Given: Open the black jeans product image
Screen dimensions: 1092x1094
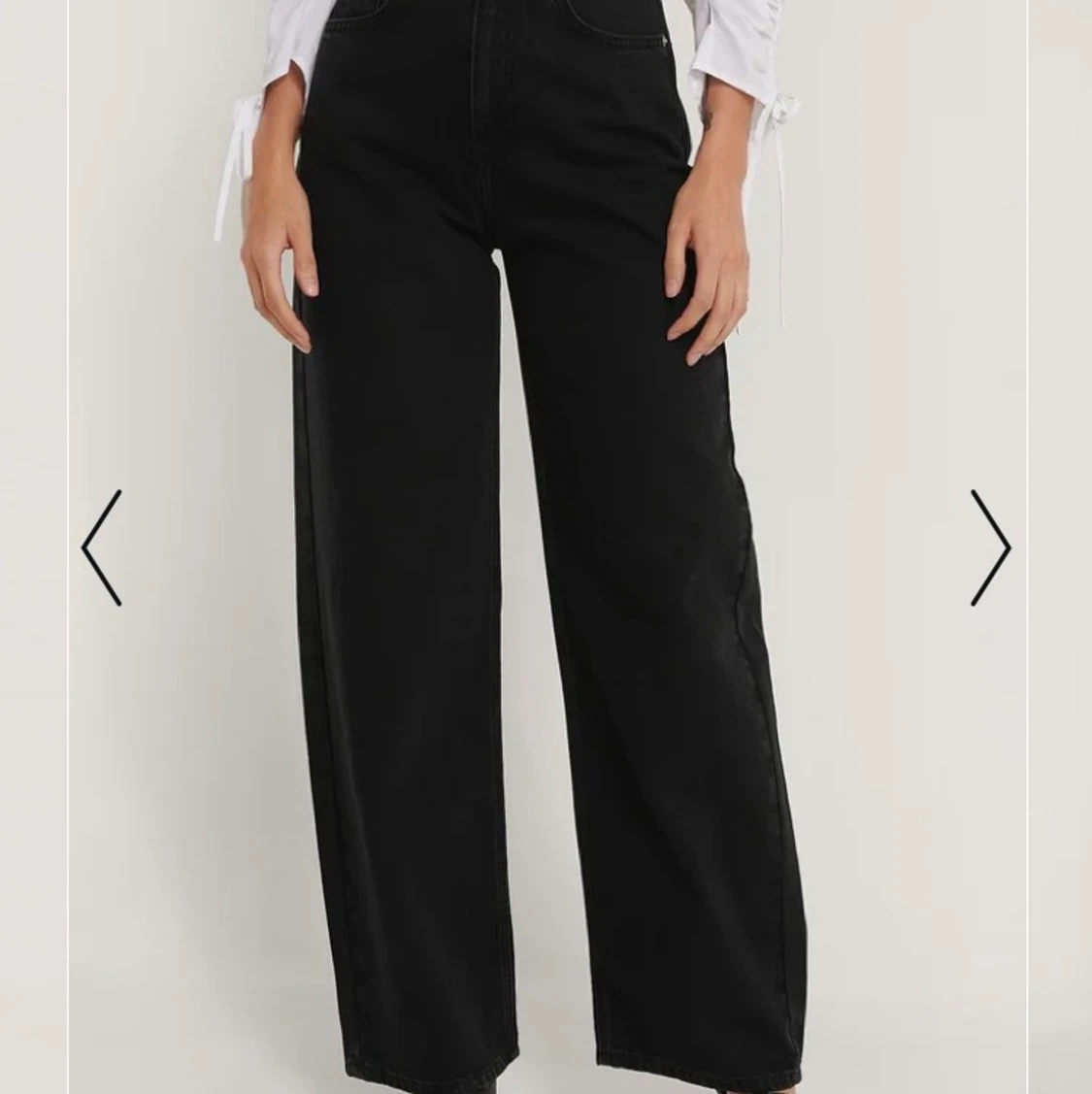Looking at the screenshot, I should click(x=547, y=547).
